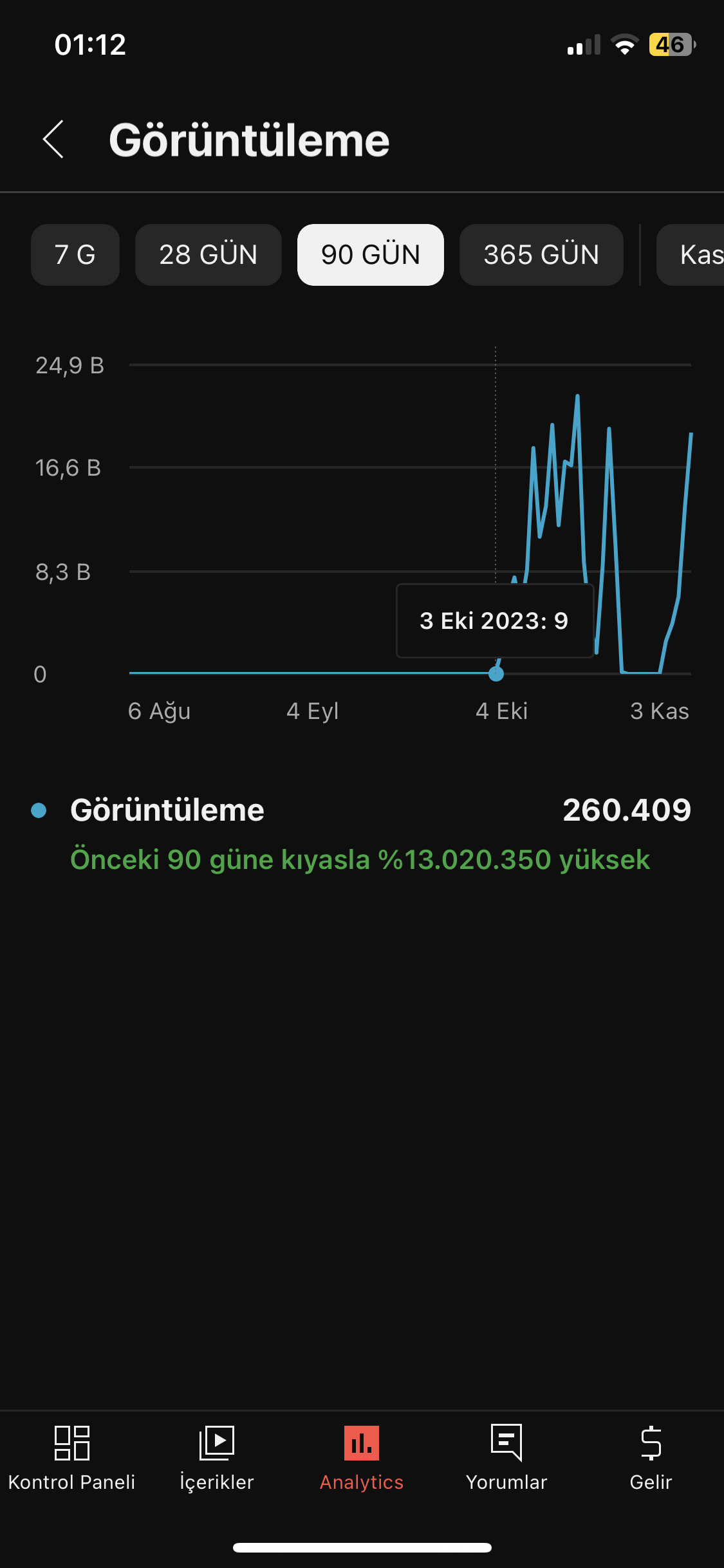Switch to the 28 GÜN range
The width and height of the screenshot is (724, 1568).
point(209,255)
